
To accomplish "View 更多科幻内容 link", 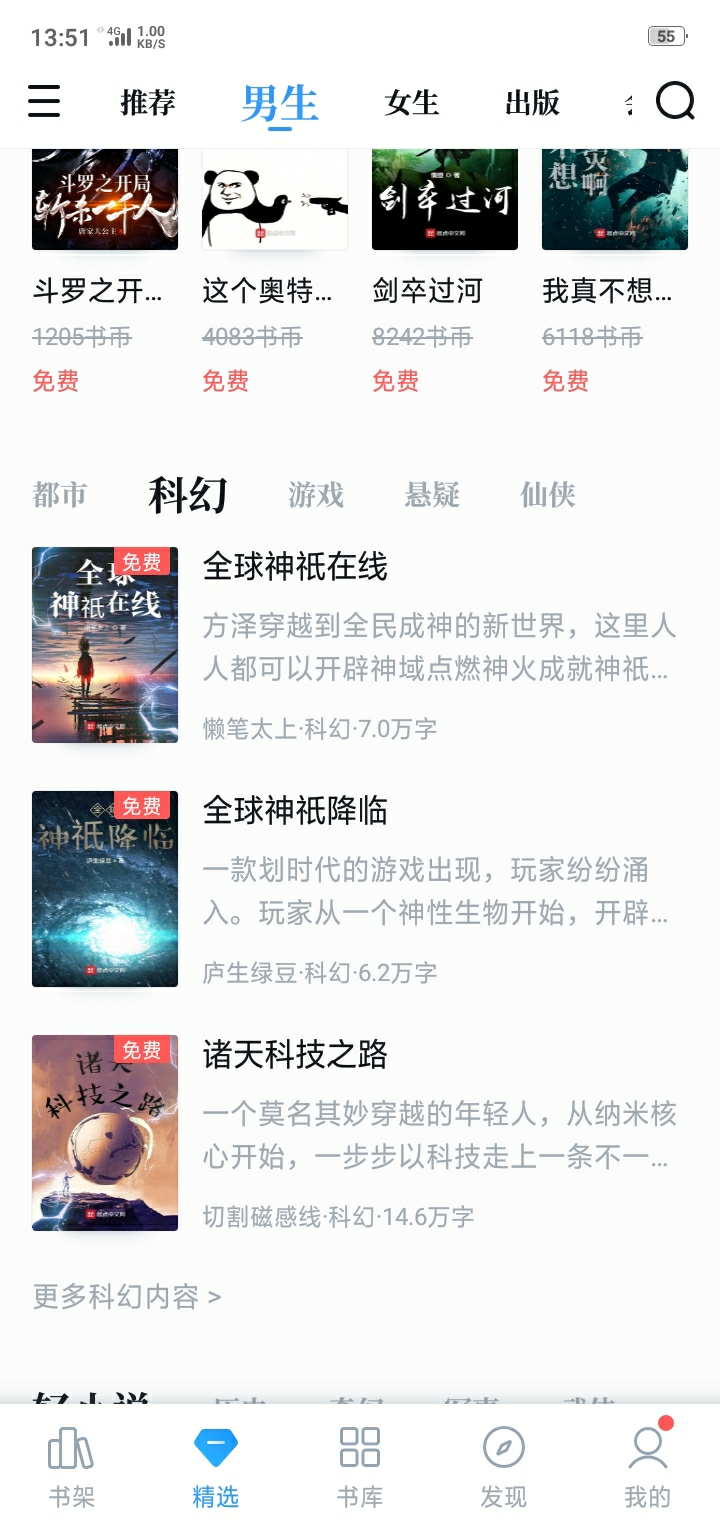I will click(127, 1297).
